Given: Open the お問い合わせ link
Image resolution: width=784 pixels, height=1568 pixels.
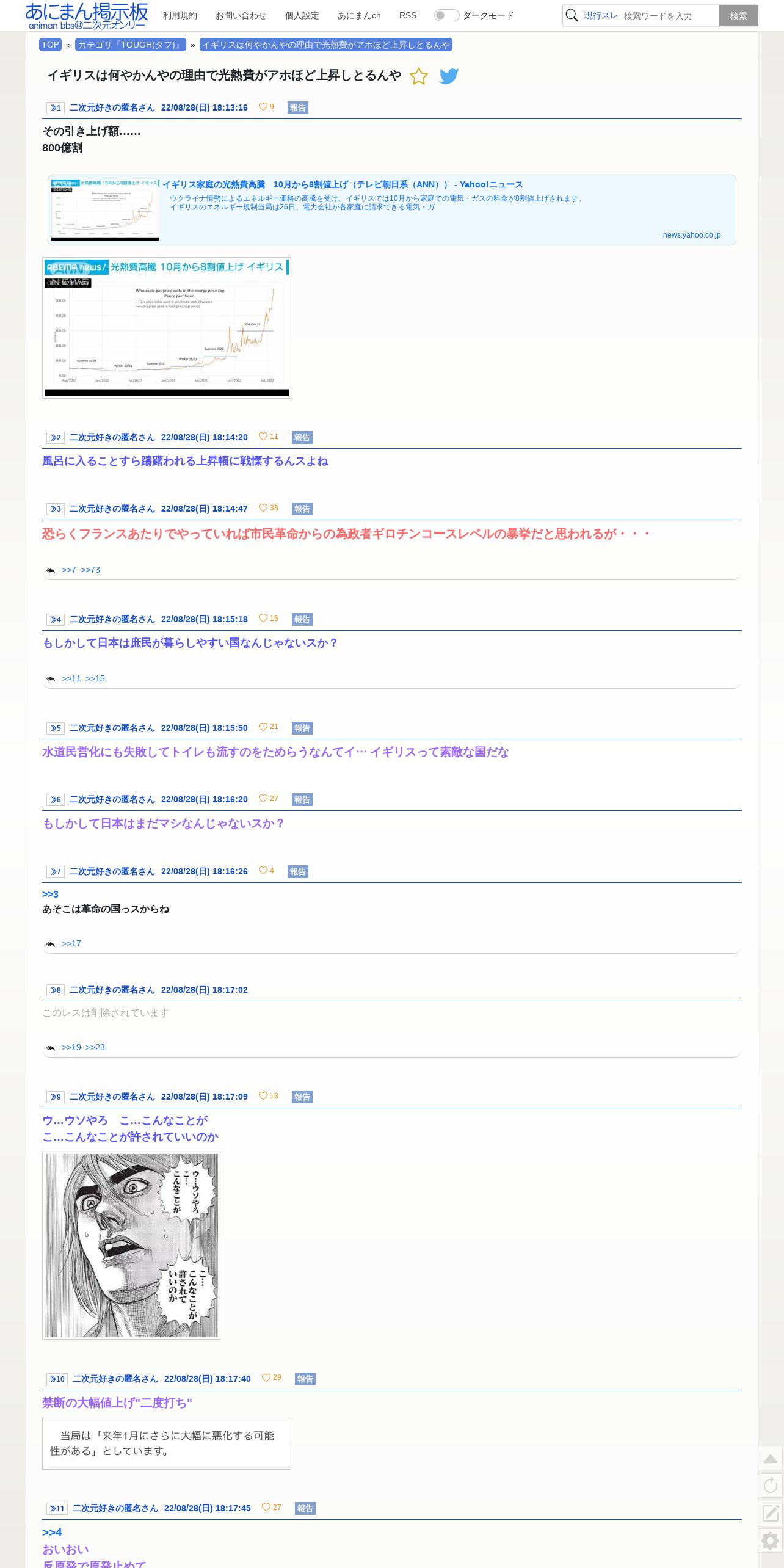Looking at the screenshot, I should [x=241, y=15].
